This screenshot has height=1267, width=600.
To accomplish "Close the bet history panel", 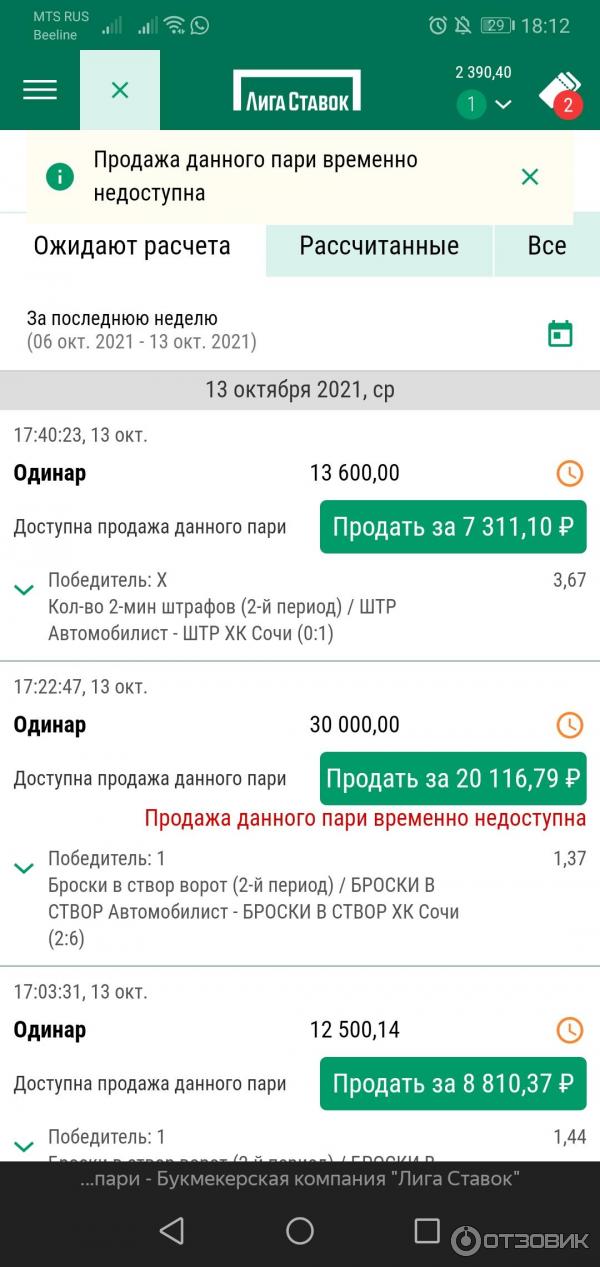I will [x=120, y=90].
